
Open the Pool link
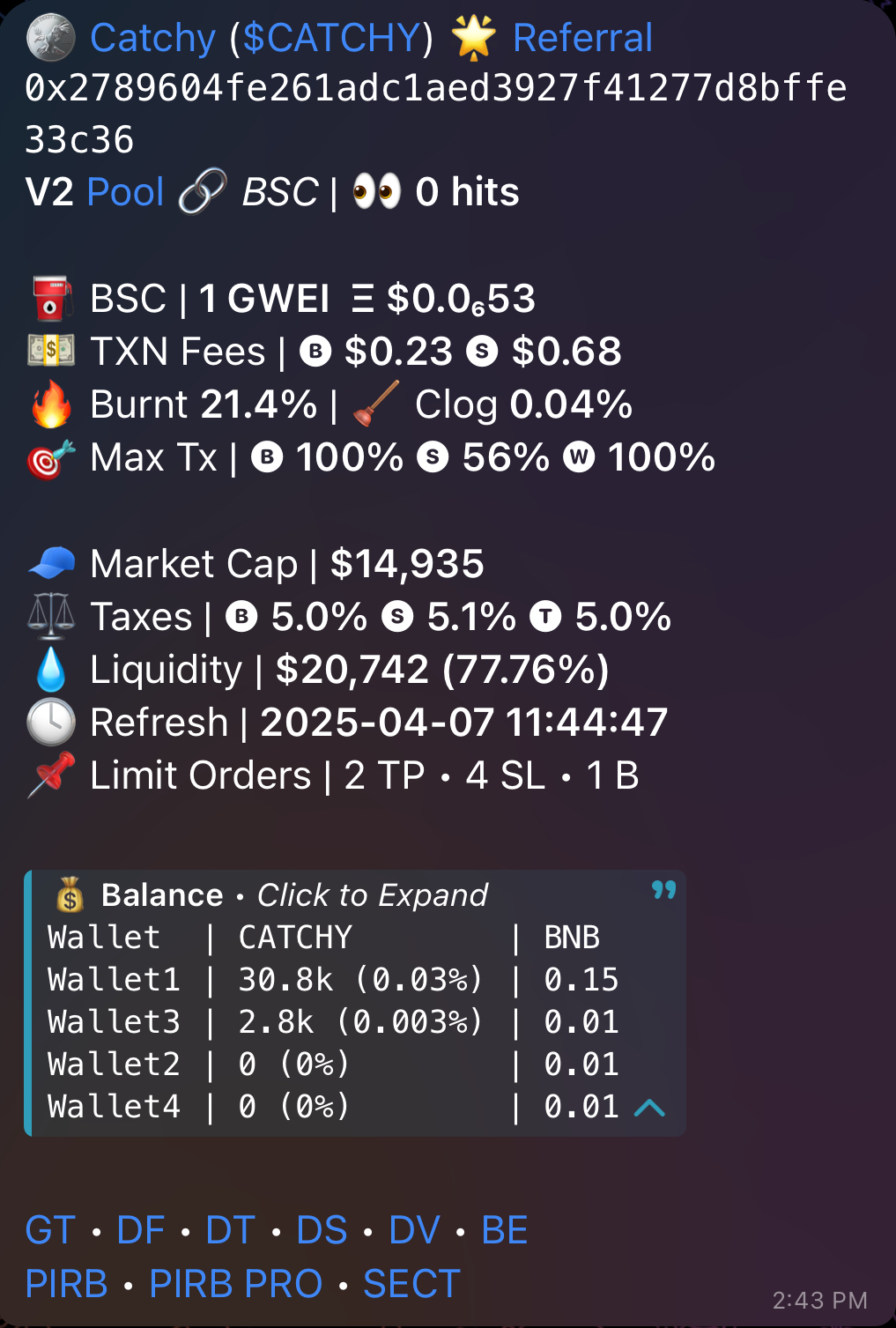tap(125, 192)
